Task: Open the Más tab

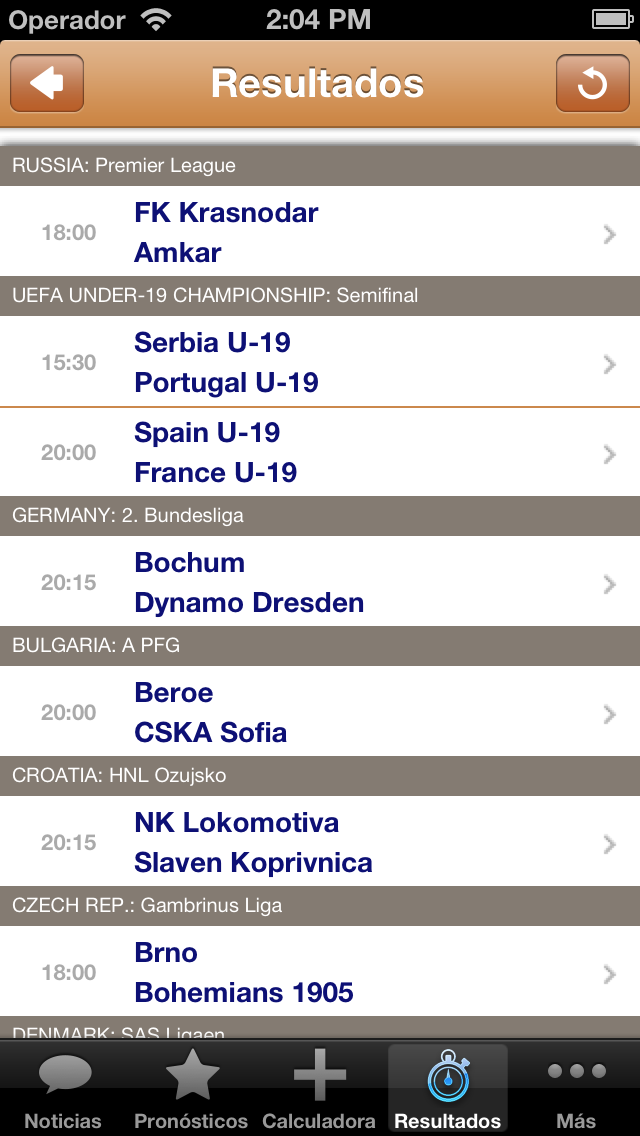Action: 576,1089
